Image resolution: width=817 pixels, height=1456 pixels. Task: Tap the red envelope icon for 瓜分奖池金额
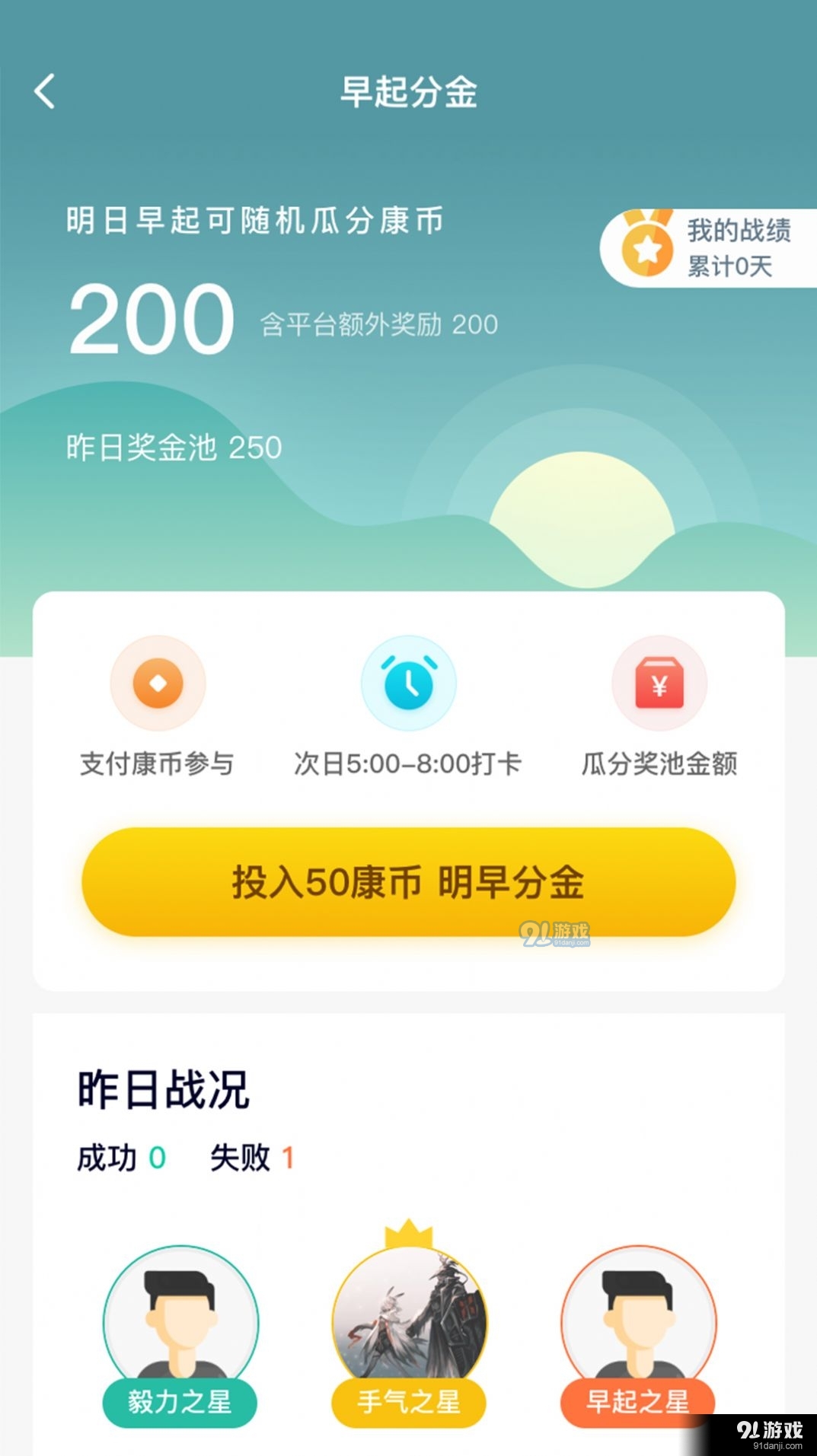(659, 683)
